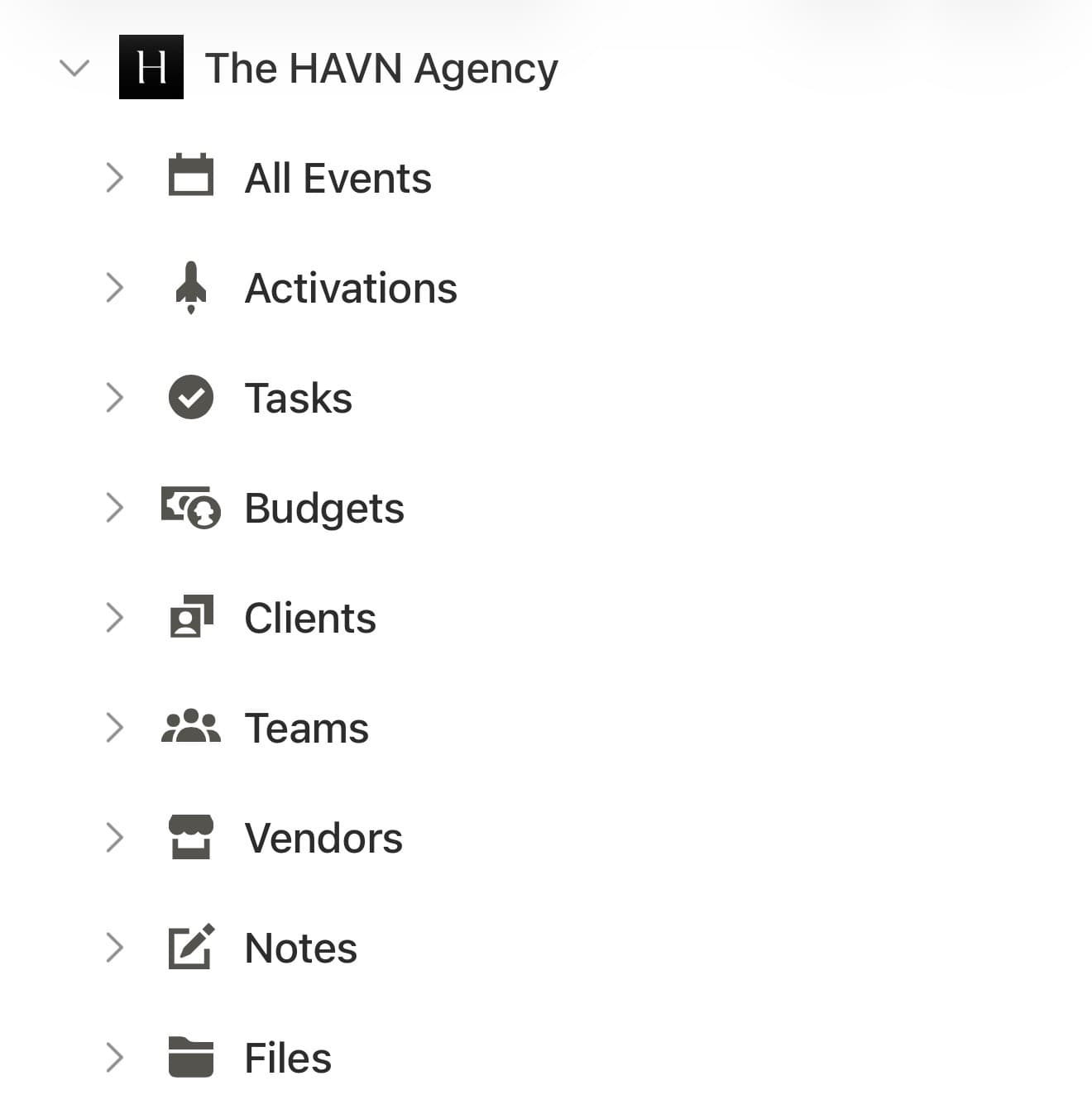Screen dimensions: 1092x1114
Task: Expand the Activations chevron
Action: [x=114, y=288]
